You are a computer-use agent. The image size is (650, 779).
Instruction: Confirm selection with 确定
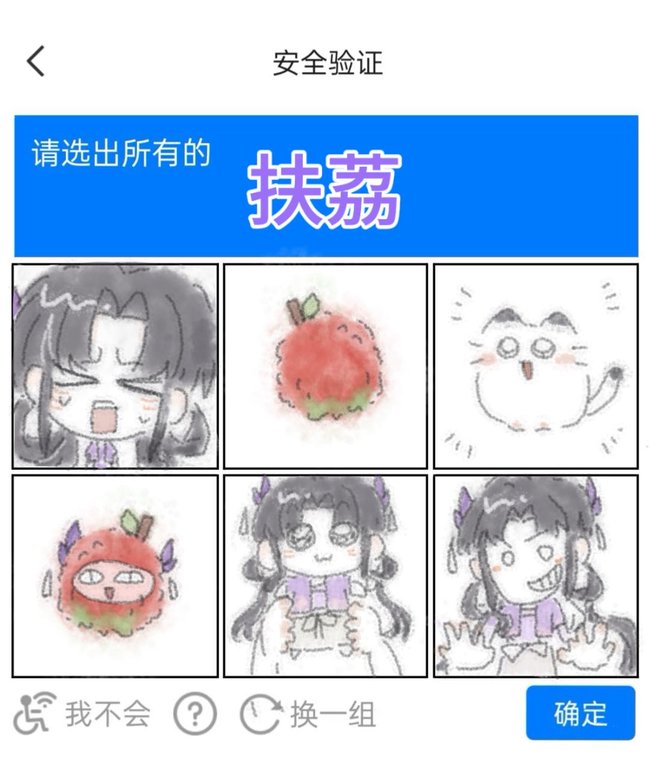[580, 713]
